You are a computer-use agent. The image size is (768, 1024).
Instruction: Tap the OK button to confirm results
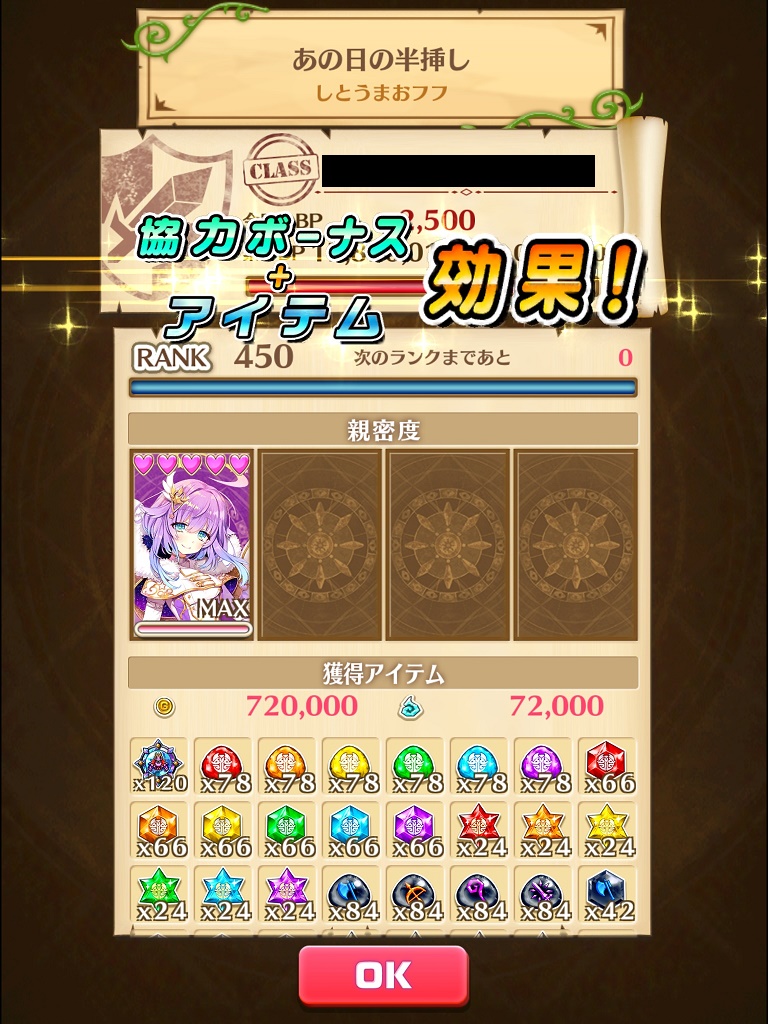[x=383, y=975]
